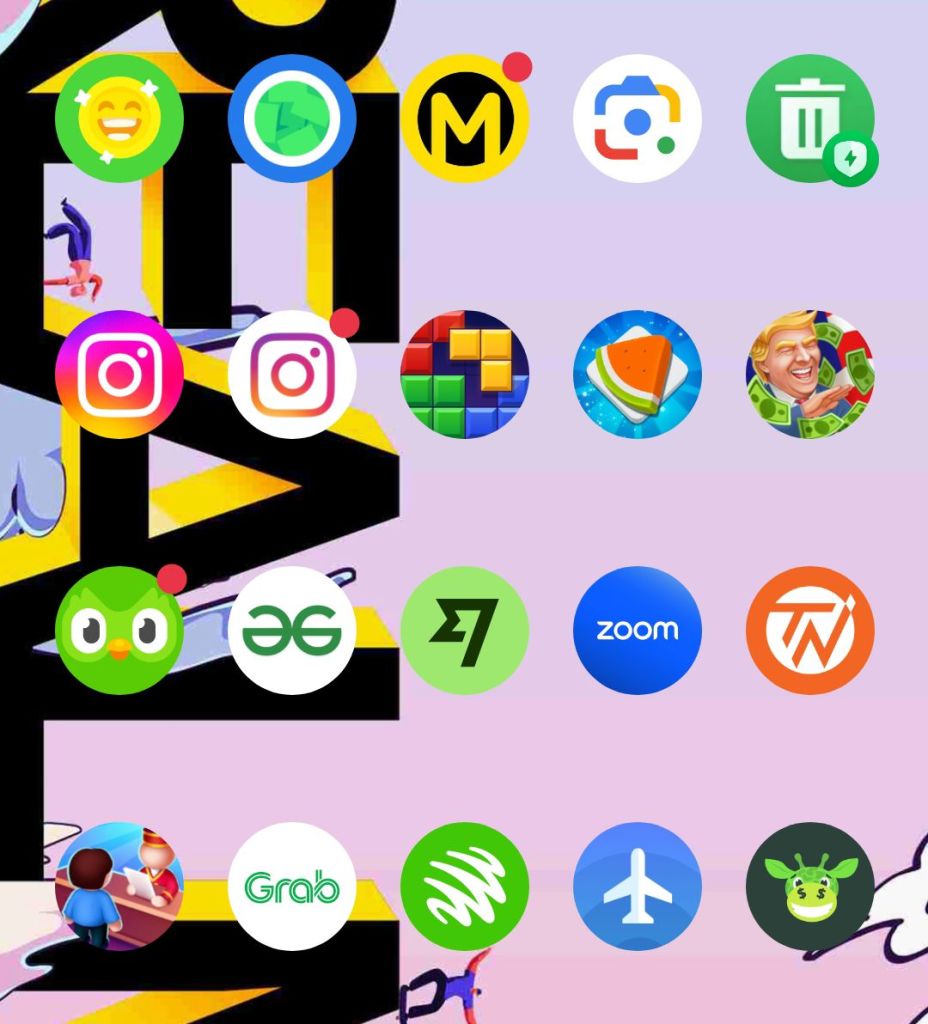This screenshot has width=928, height=1024.
Task: Open the GeeksforGeeks app
Action: pos(292,631)
